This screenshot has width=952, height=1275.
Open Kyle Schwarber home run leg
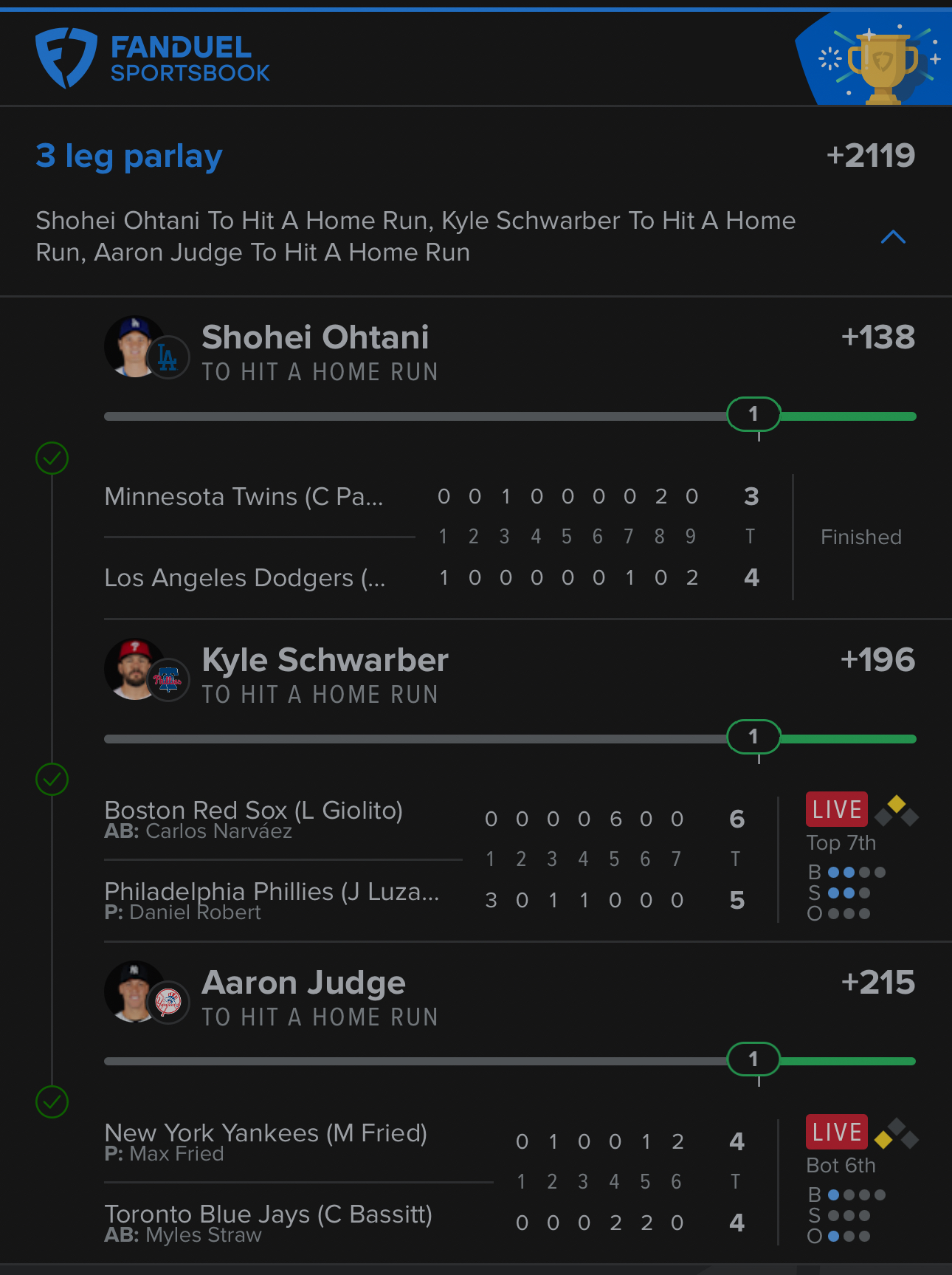pyautogui.click(x=325, y=674)
